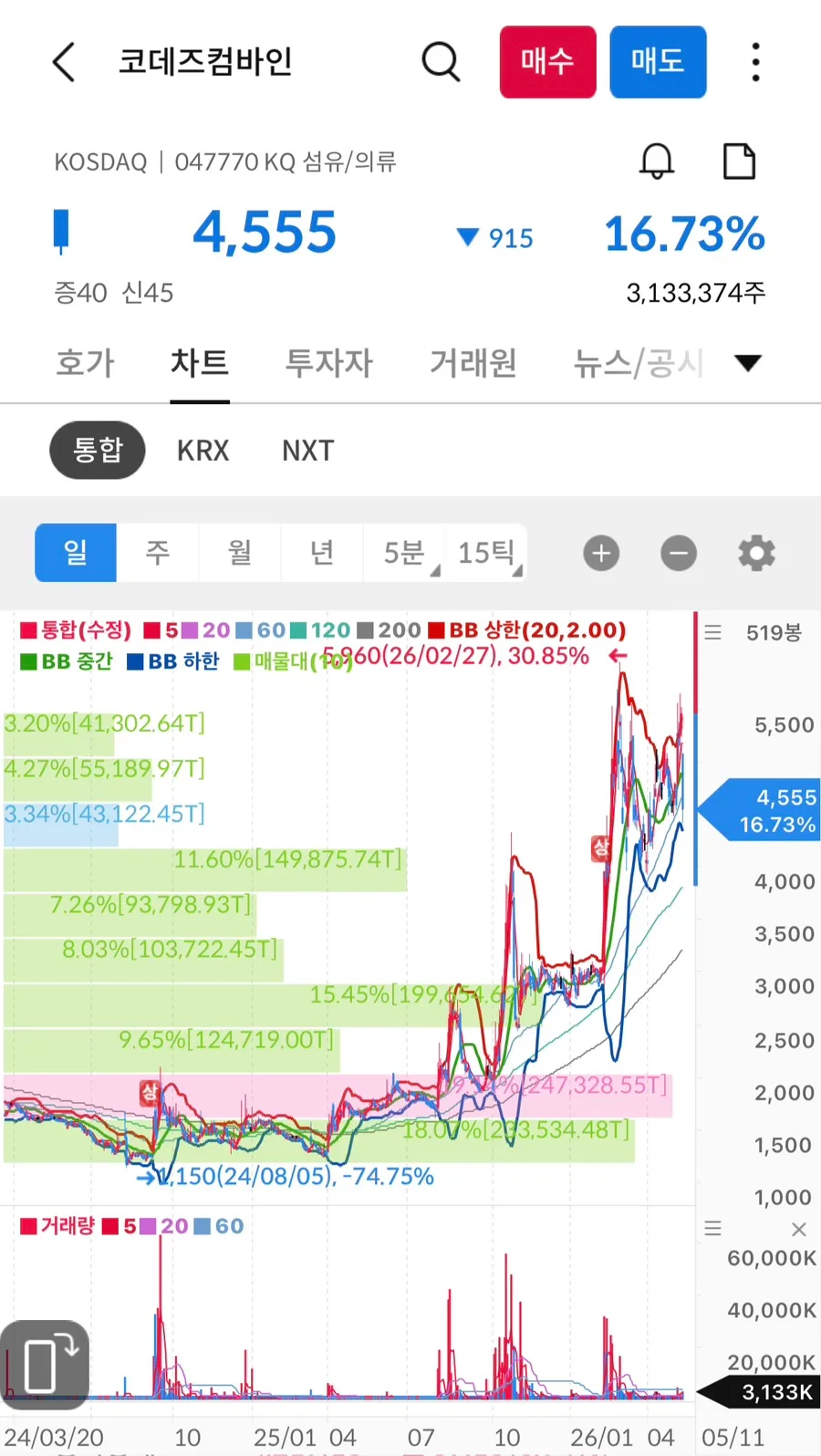Screen dimensions: 821x1456
Task: Tap the red 매수 buy button
Action: [x=547, y=62]
